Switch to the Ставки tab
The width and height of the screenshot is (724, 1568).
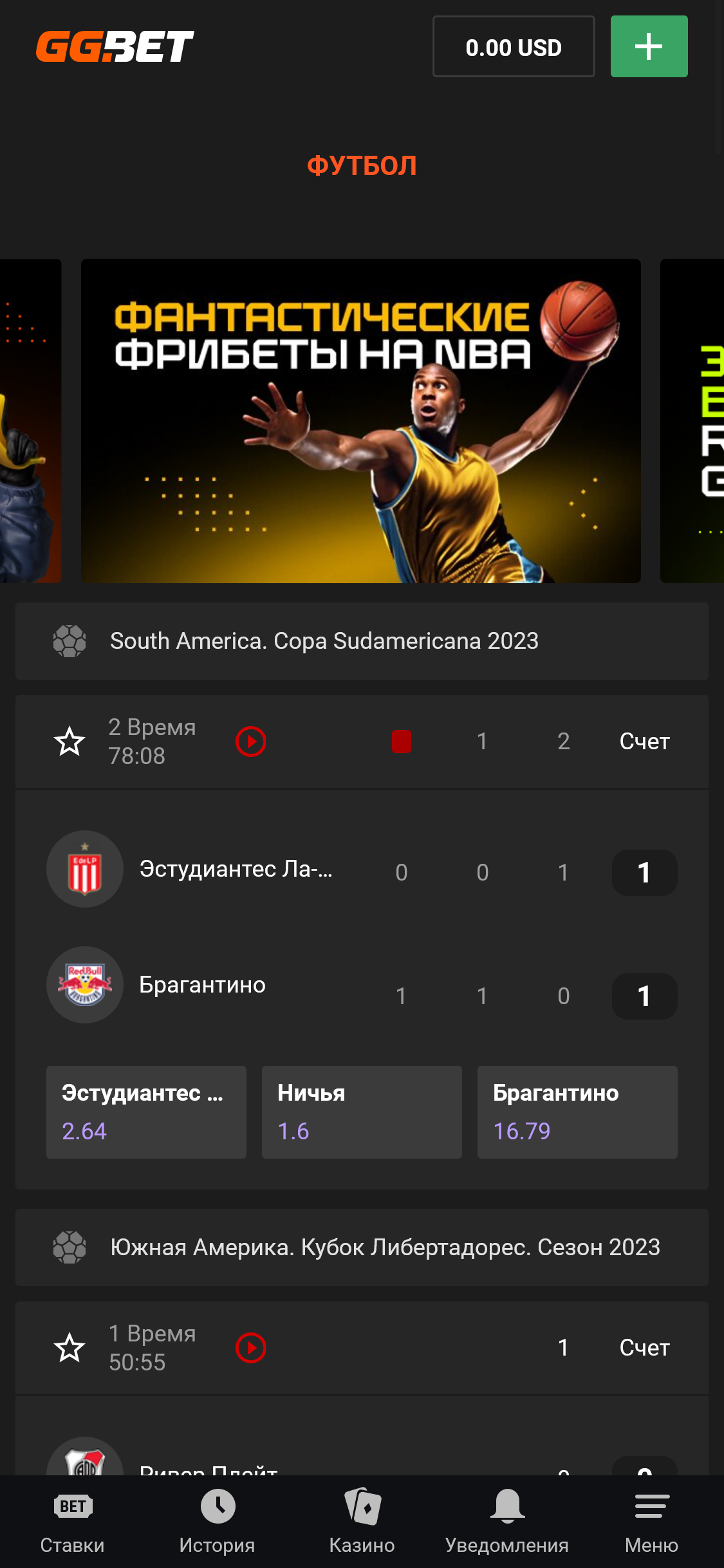pos(72,1522)
